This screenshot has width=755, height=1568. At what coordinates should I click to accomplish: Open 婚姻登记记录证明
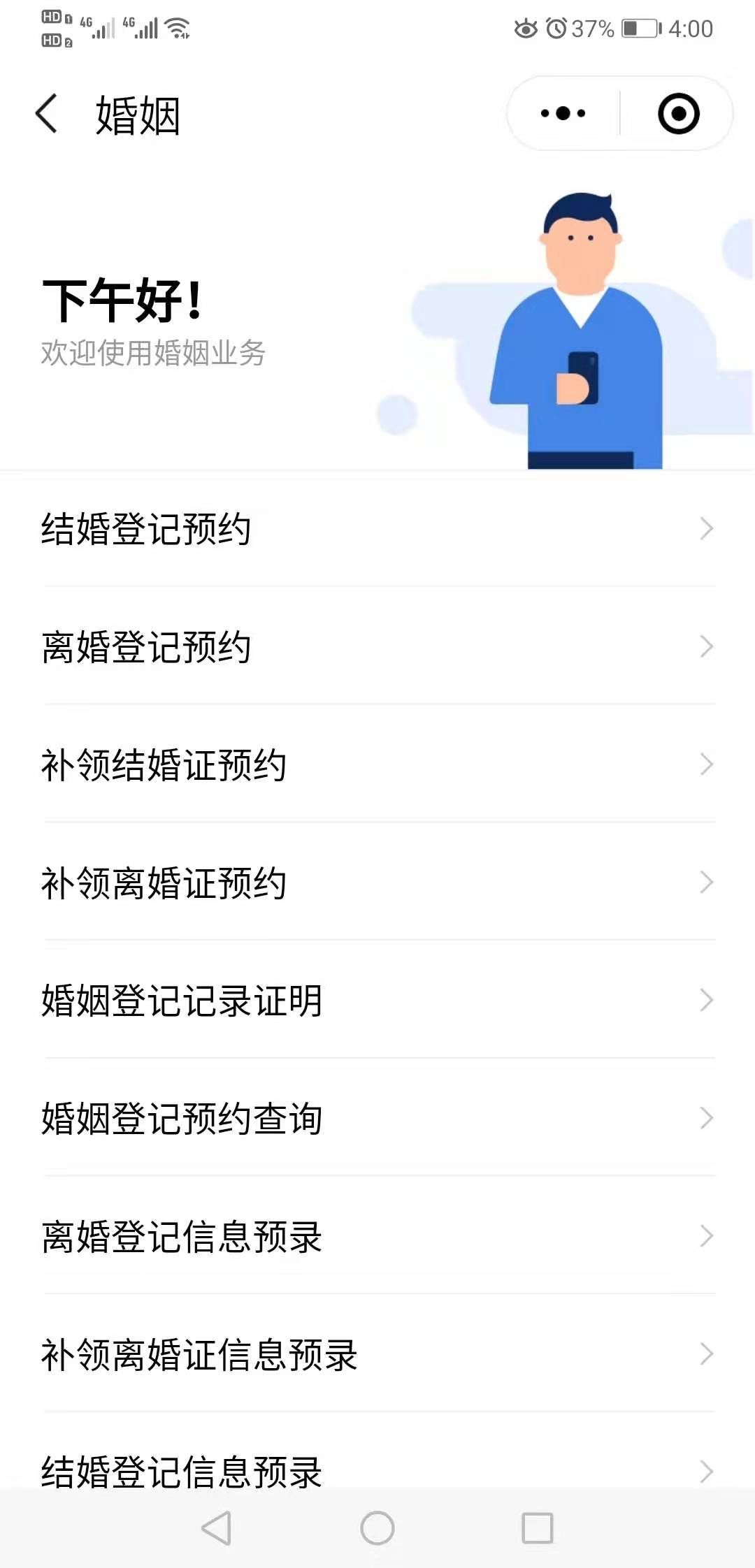pos(377,1001)
